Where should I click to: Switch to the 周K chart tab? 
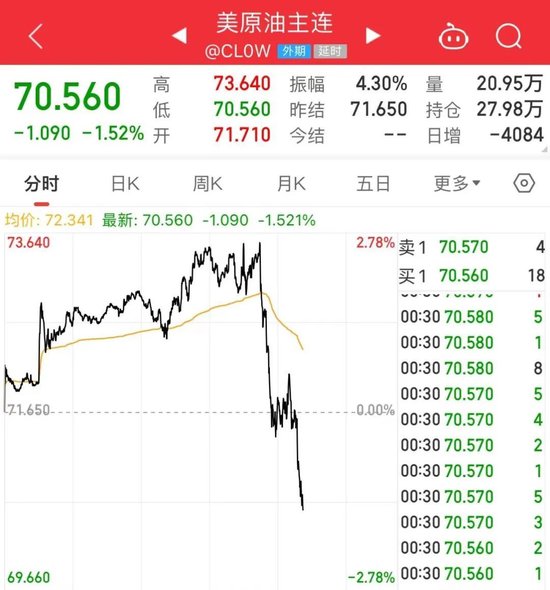click(x=208, y=184)
